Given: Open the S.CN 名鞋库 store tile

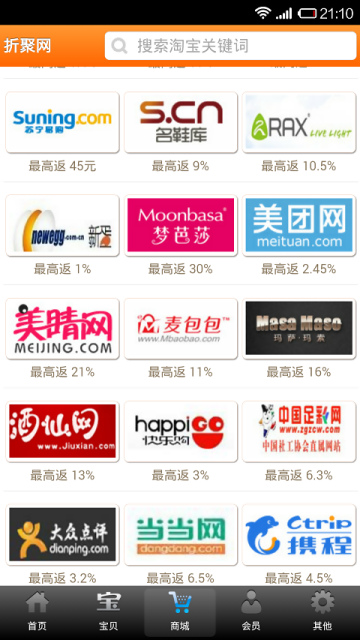Looking at the screenshot, I should click(181, 122).
